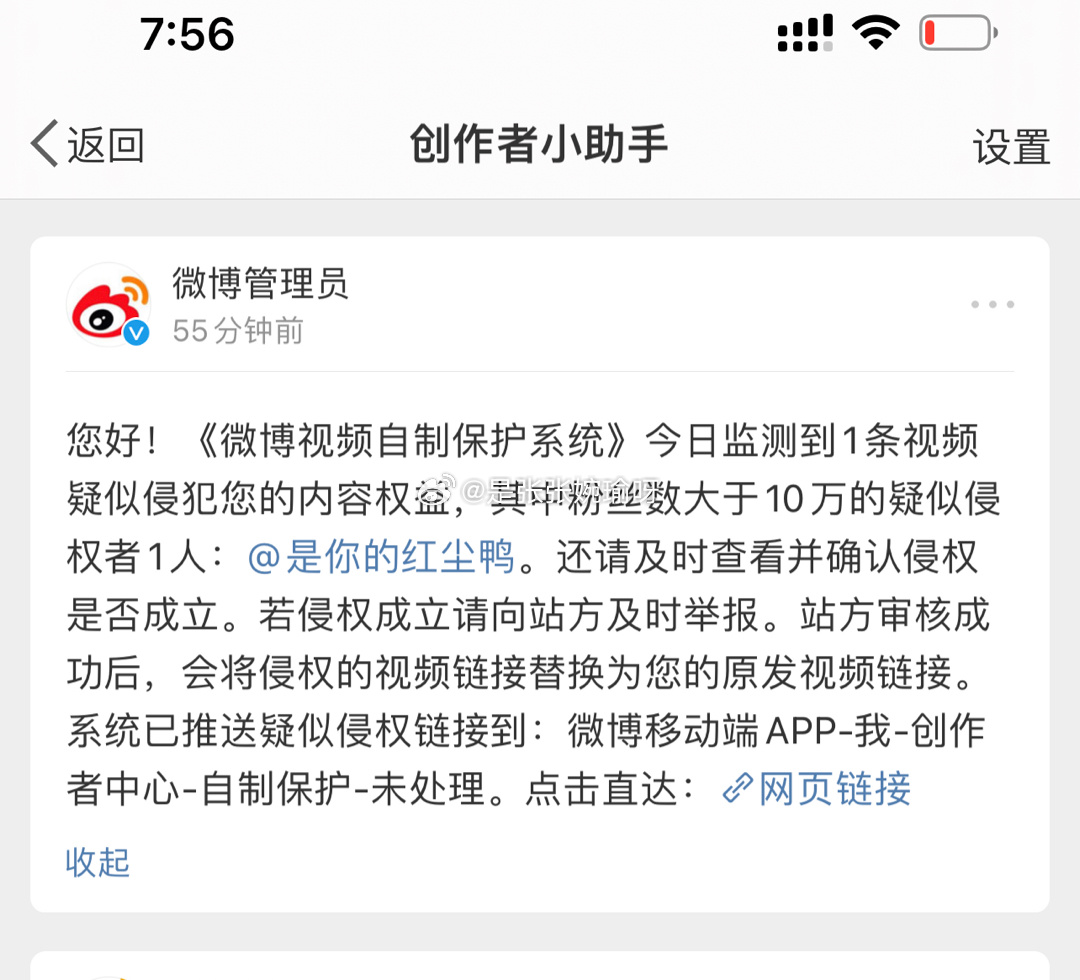
Task: Go back using 返回
Action: click(x=88, y=146)
